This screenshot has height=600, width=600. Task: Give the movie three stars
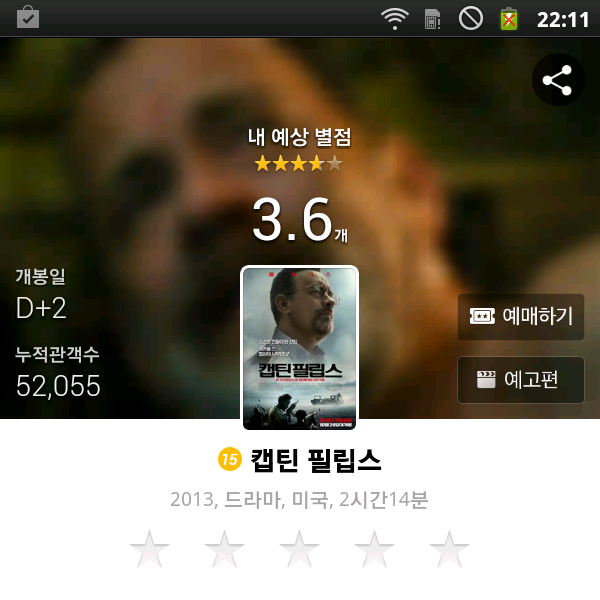(300, 550)
